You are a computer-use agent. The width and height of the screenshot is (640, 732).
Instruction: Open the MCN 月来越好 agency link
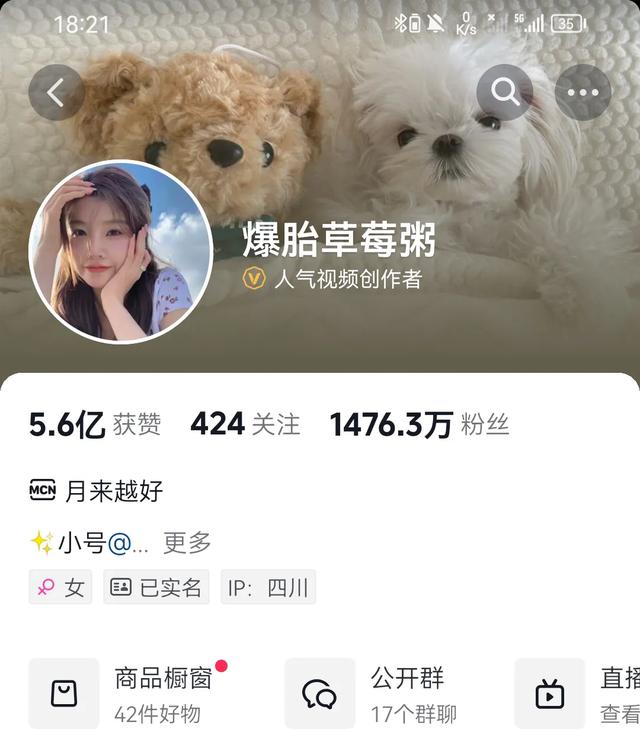coord(97,491)
